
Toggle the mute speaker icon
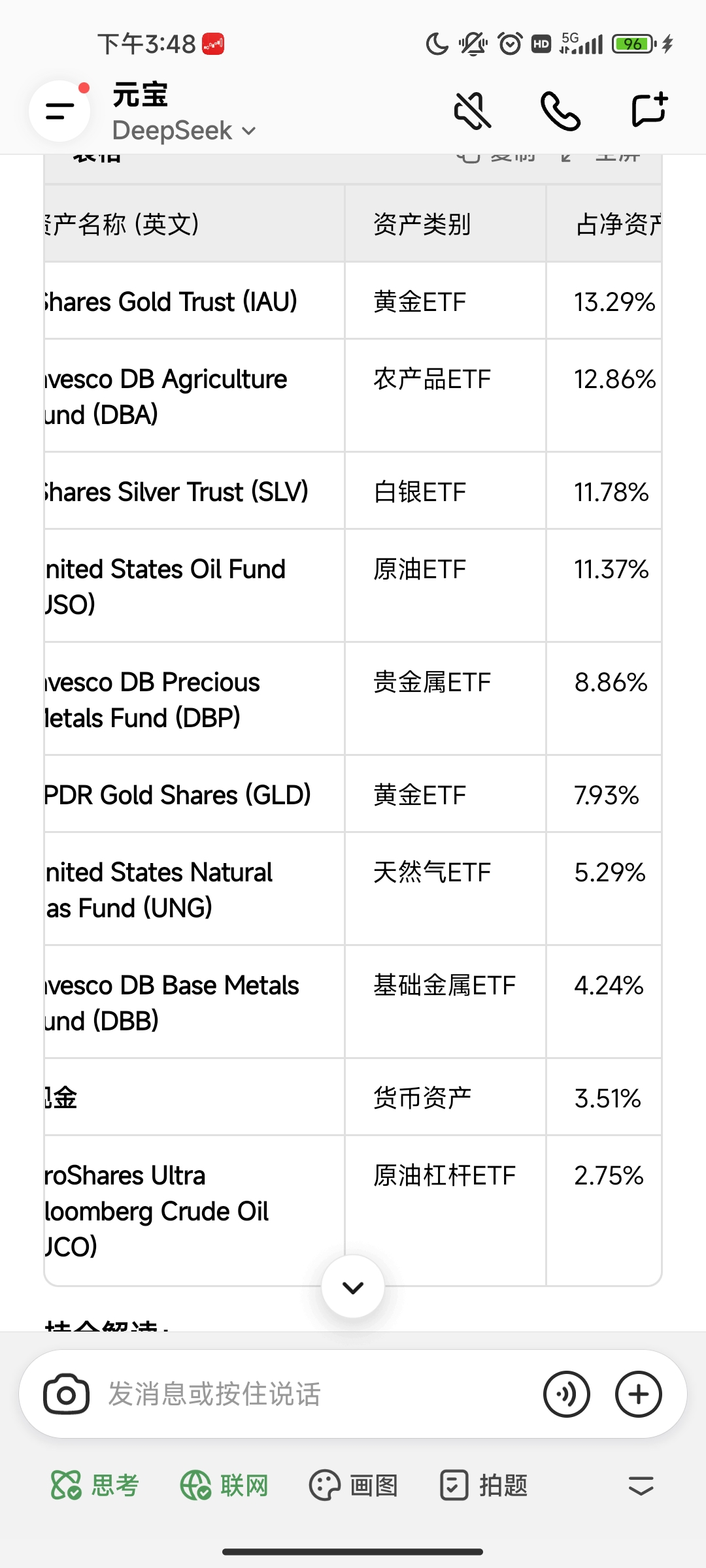click(472, 110)
